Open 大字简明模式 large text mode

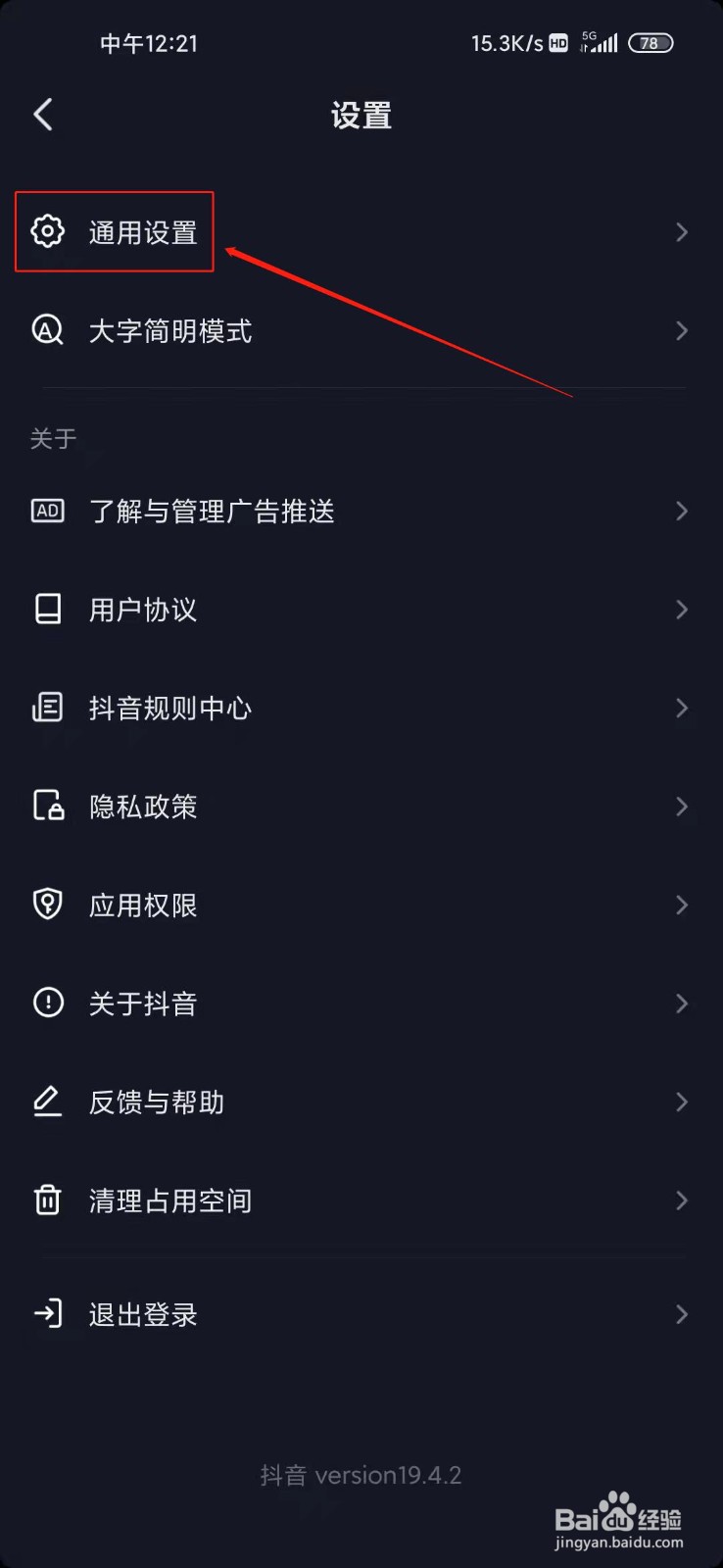tap(170, 331)
